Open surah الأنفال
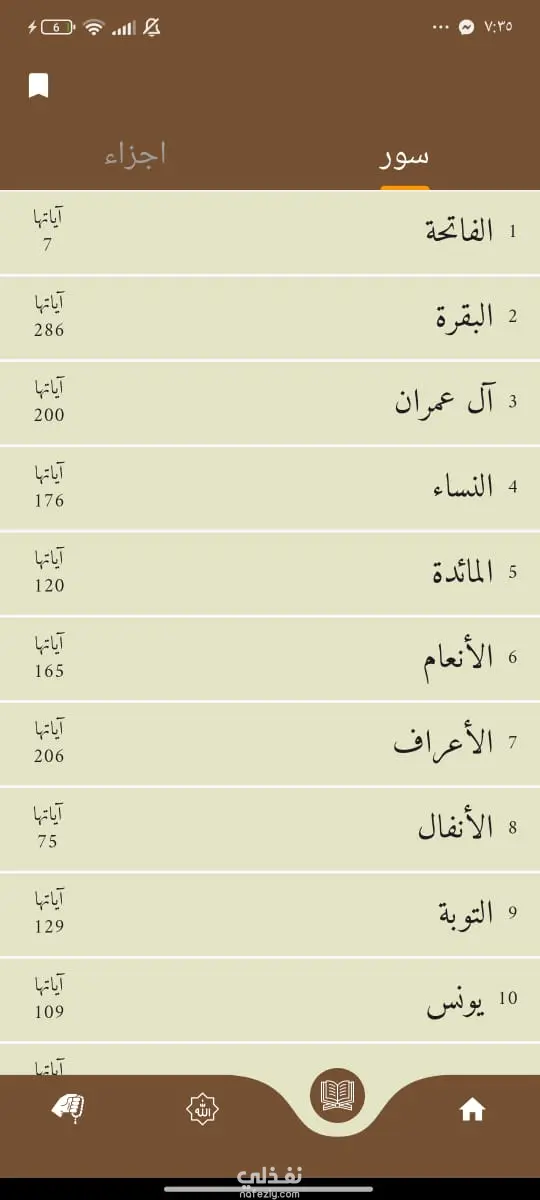 pos(270,828)
